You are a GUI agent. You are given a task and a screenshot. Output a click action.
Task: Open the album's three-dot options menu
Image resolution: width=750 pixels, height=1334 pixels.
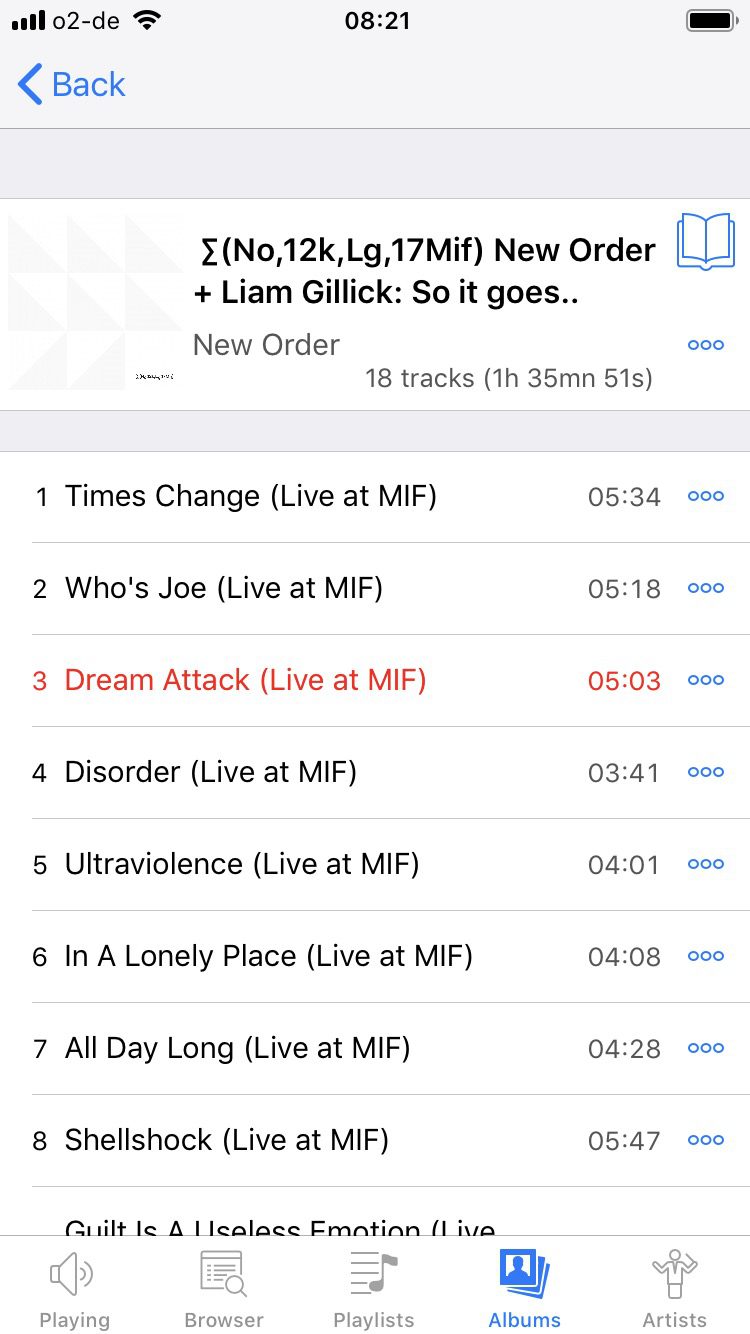pos(705,345)
